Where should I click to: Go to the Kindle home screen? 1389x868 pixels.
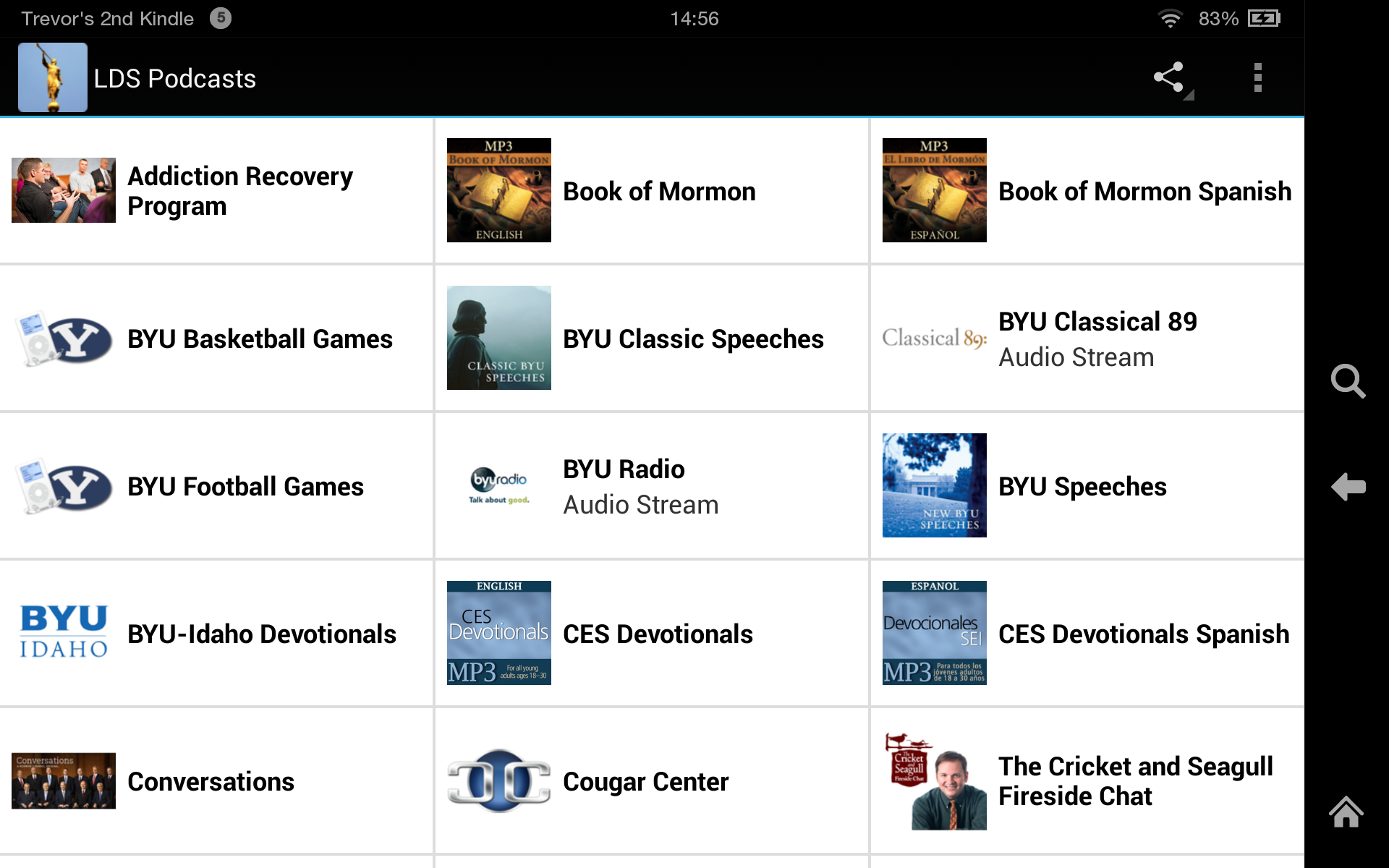(x=1346, y=812)
